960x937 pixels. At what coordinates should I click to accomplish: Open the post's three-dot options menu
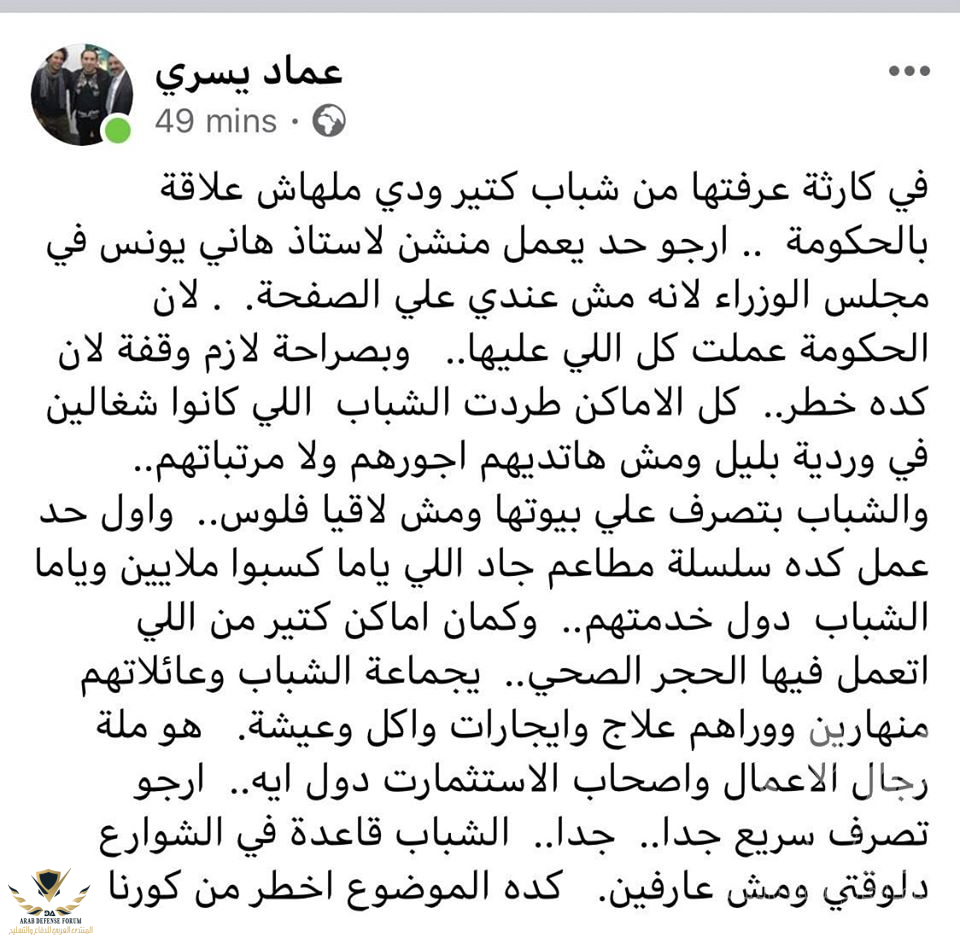(x=909, y=73)
